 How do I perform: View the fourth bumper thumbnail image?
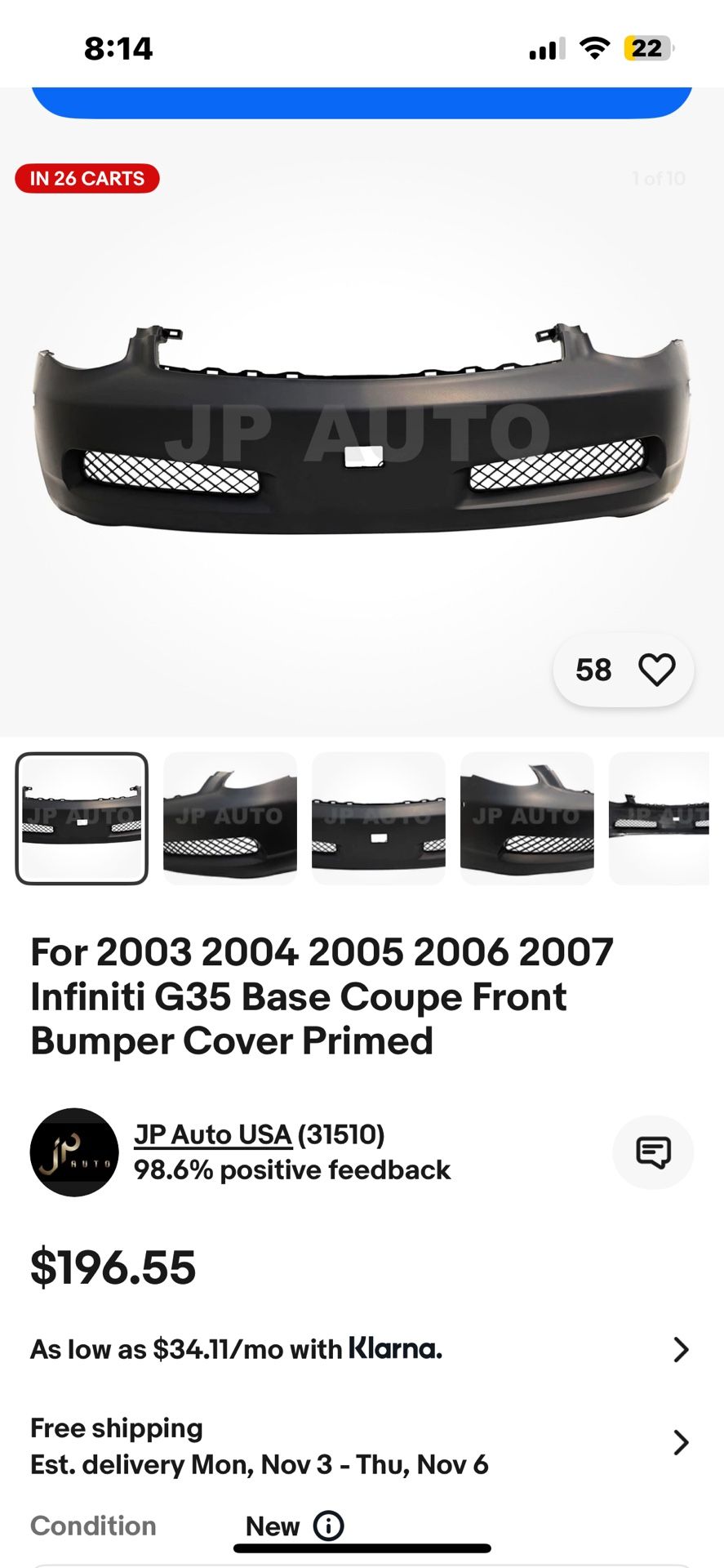tap(527, 818)
